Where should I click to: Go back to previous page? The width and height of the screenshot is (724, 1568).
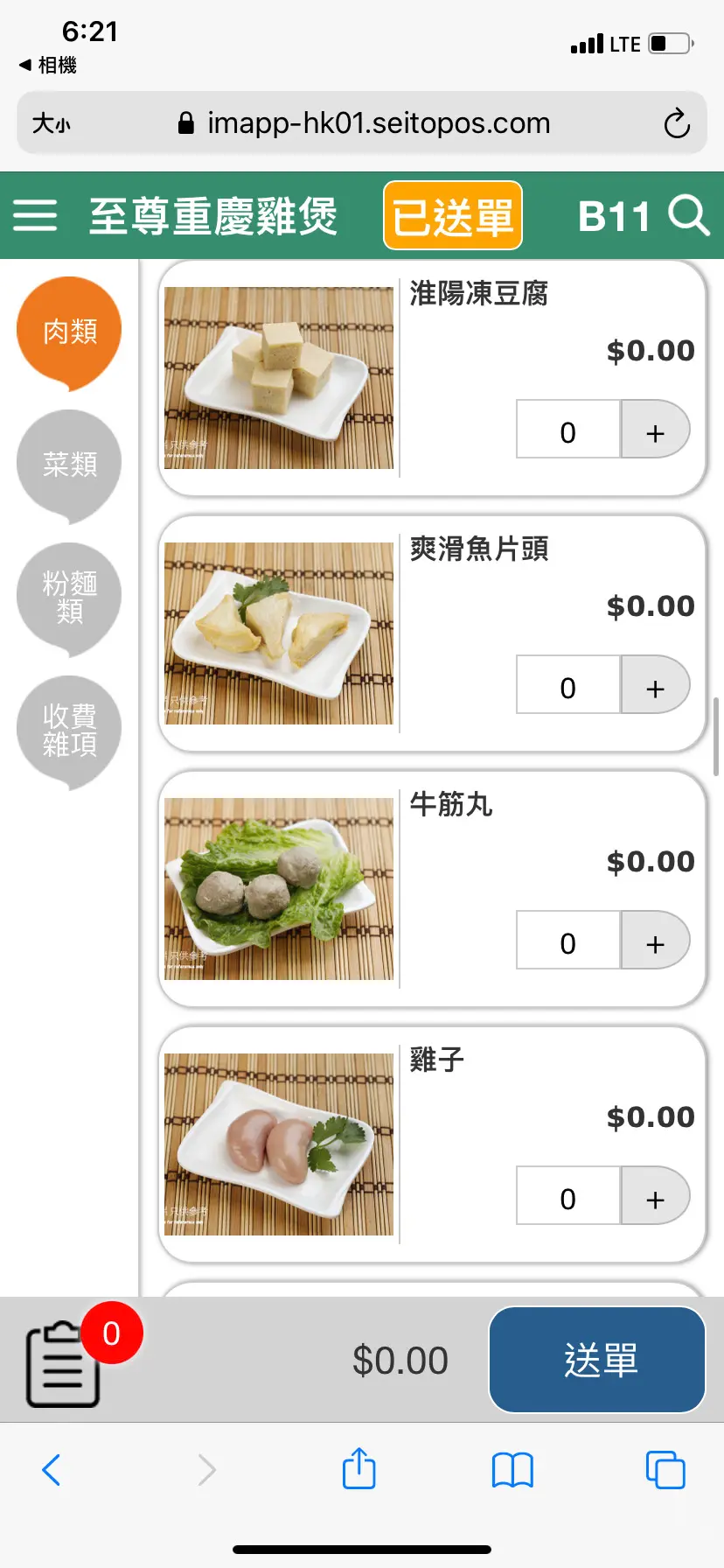click(x=52, y=1469)
